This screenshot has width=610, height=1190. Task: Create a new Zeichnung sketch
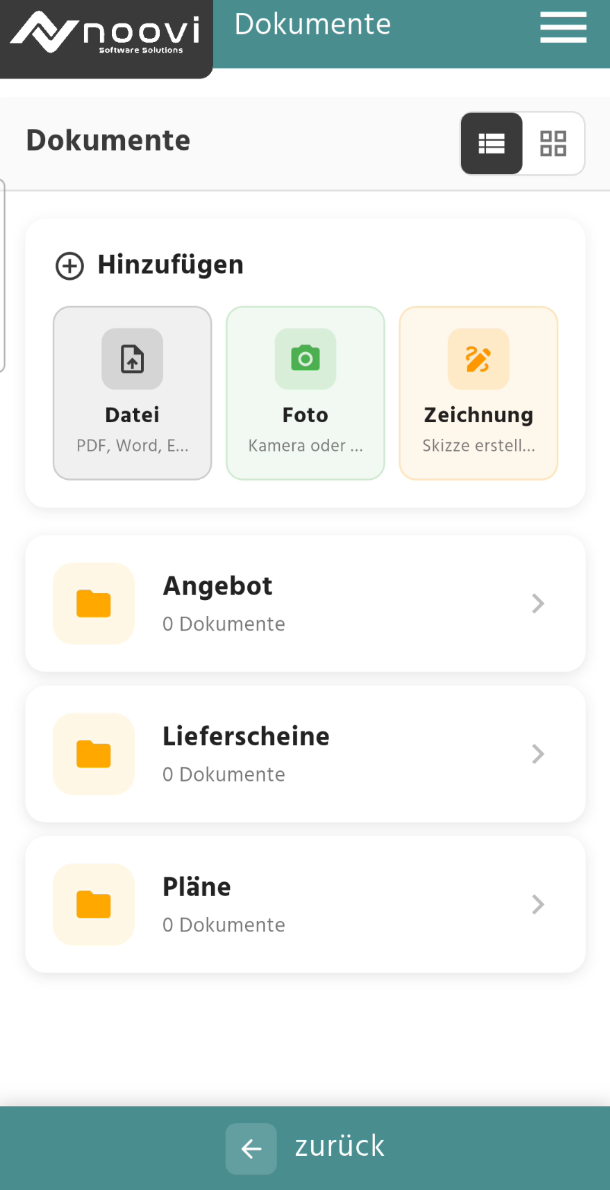(x=478, y=393)
